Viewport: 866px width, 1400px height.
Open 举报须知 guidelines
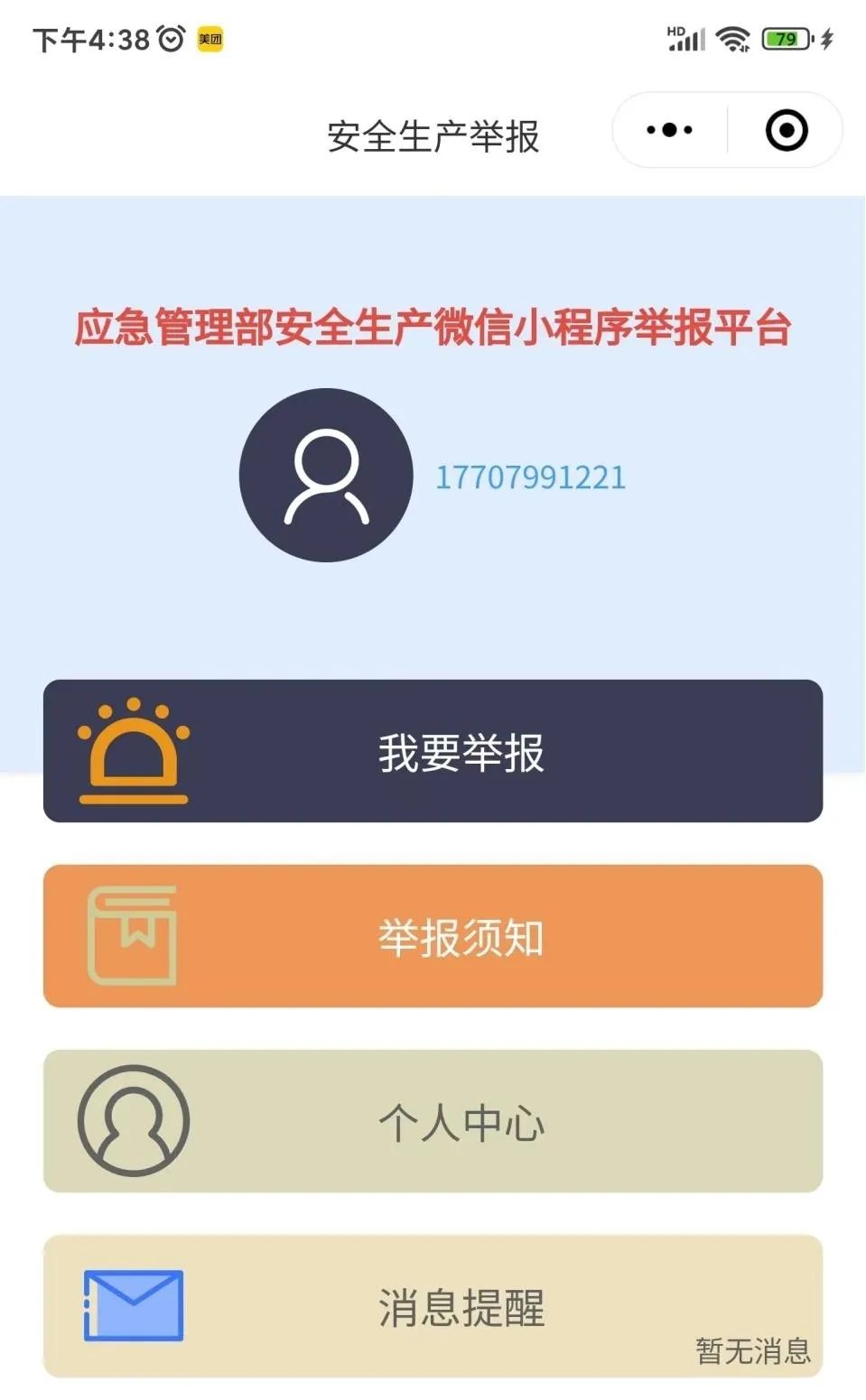coord(433,936)
